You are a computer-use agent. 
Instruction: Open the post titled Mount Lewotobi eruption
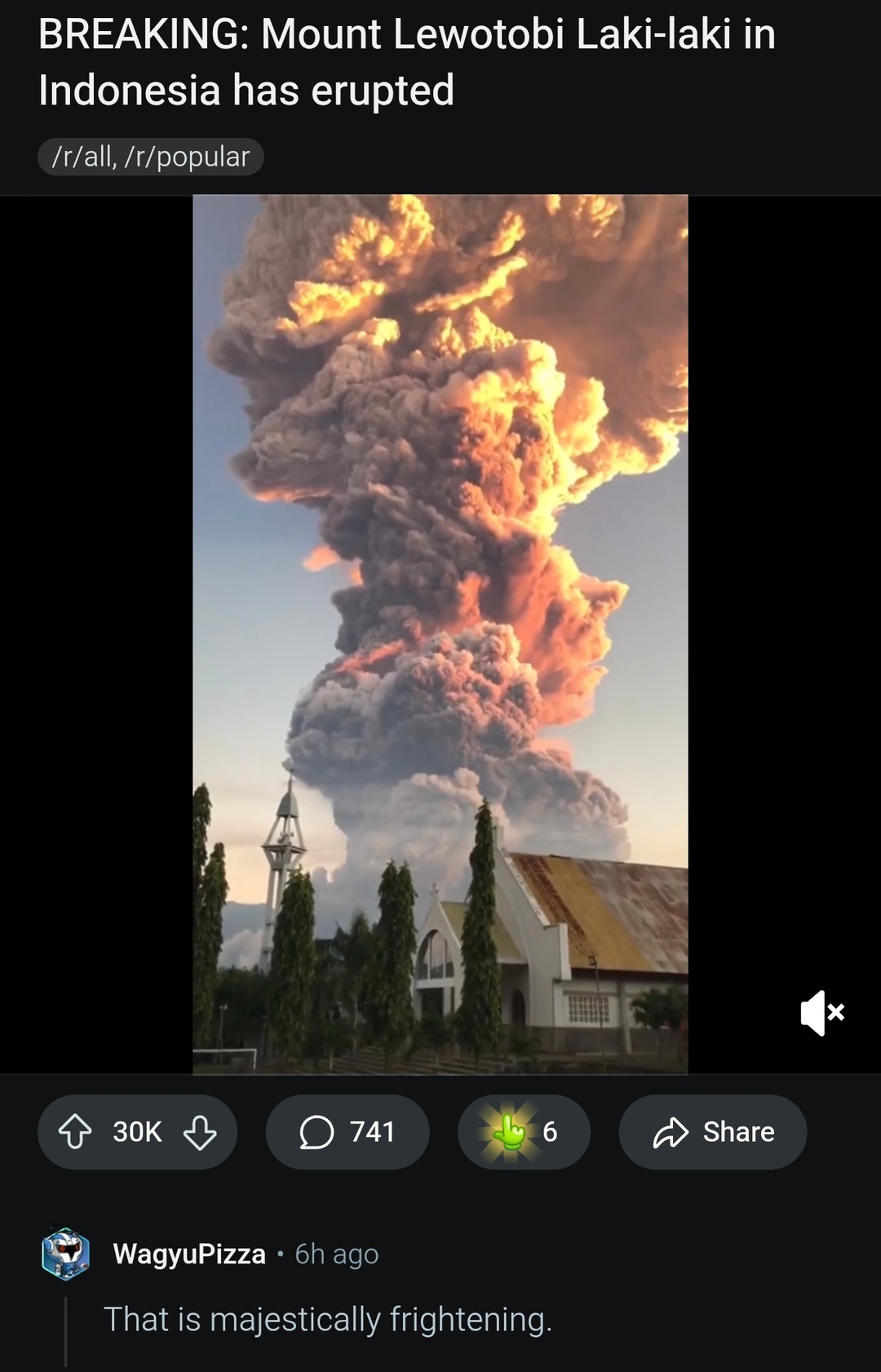[x=408, y=61]
